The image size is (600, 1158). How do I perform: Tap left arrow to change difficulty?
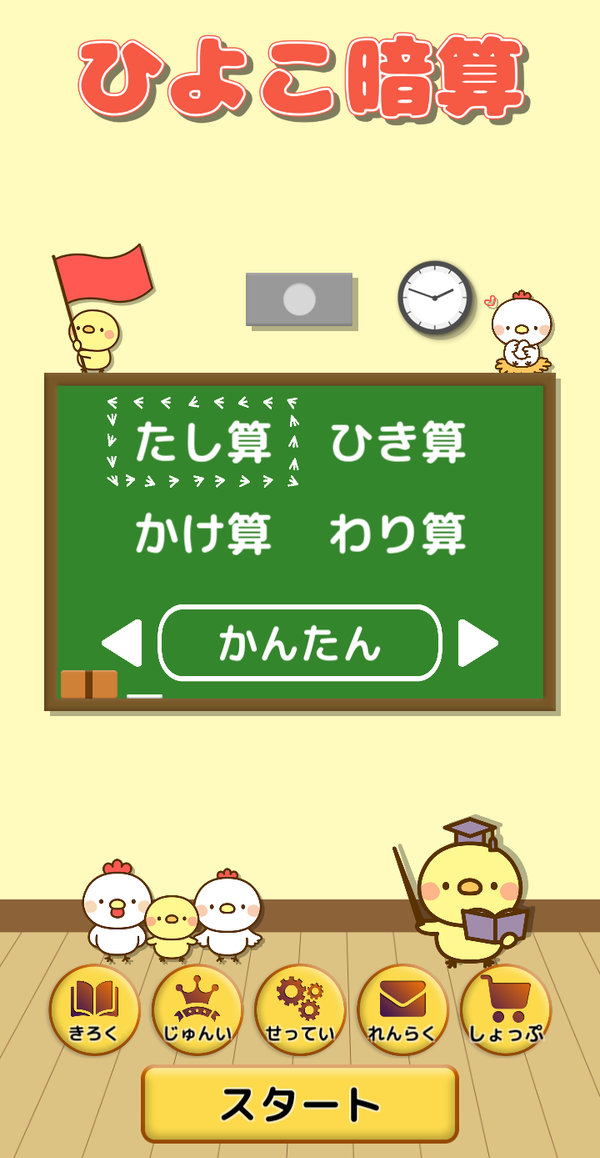pos(122,643)
